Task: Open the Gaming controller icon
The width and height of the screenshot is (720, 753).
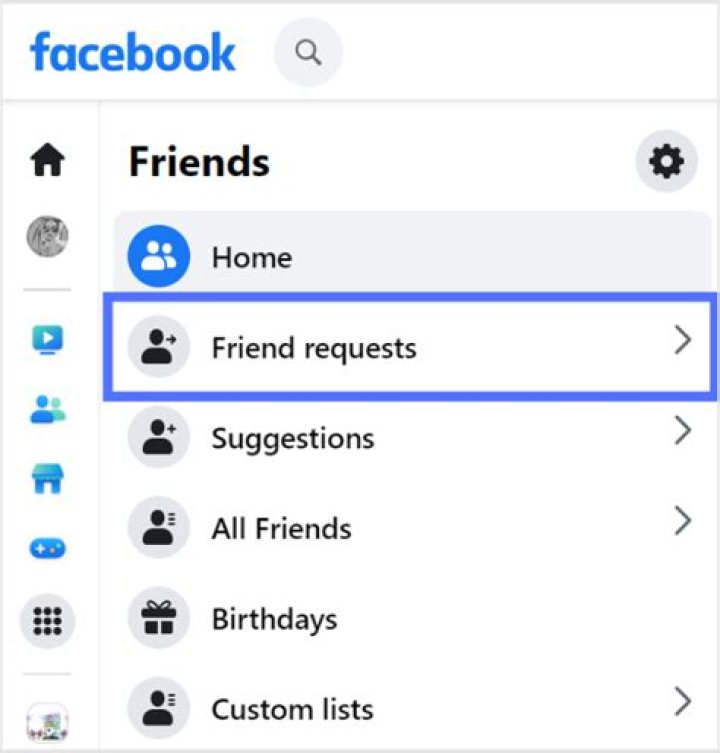Action: pyautogui.click(x=48, y=548)
